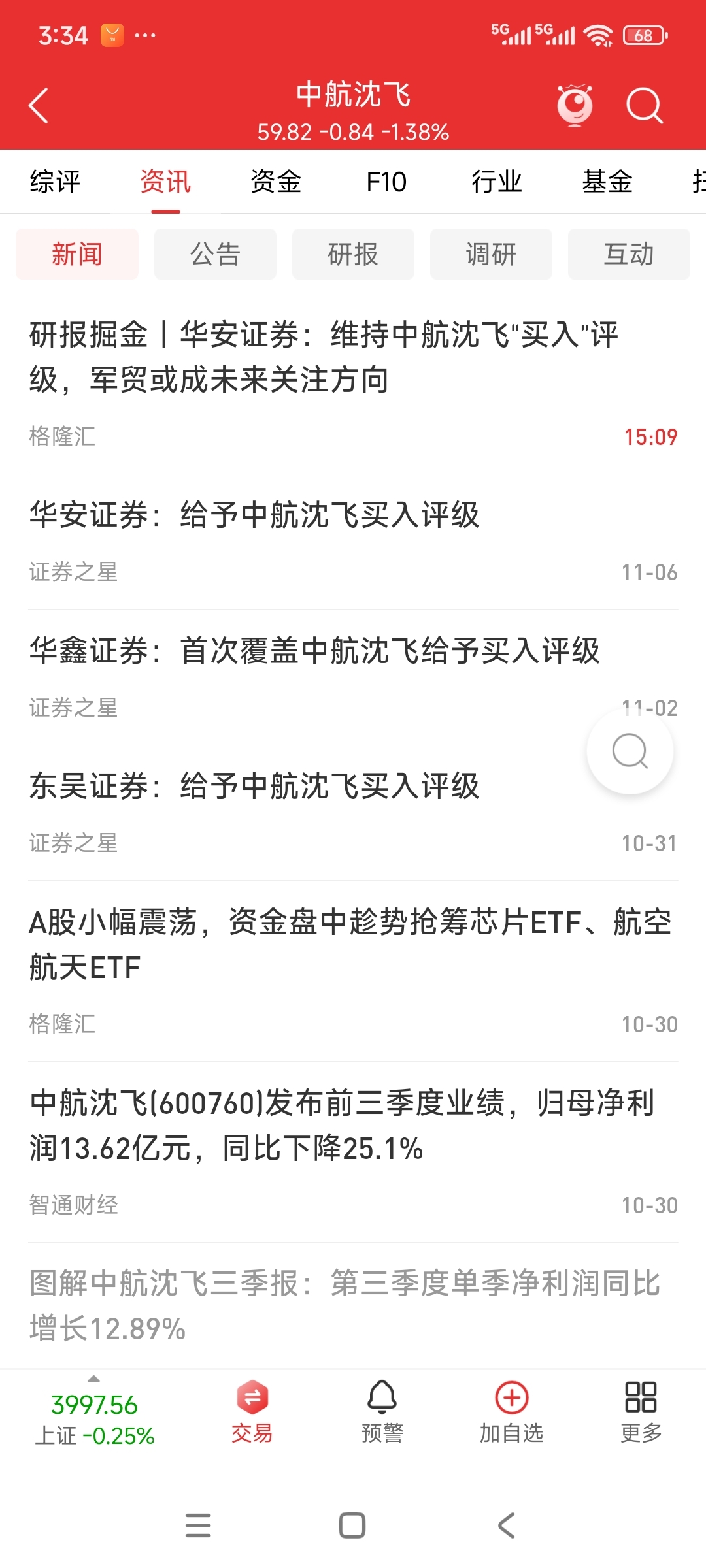
Task: Open the mascot assistant icon in header
Action: point(575,105)
